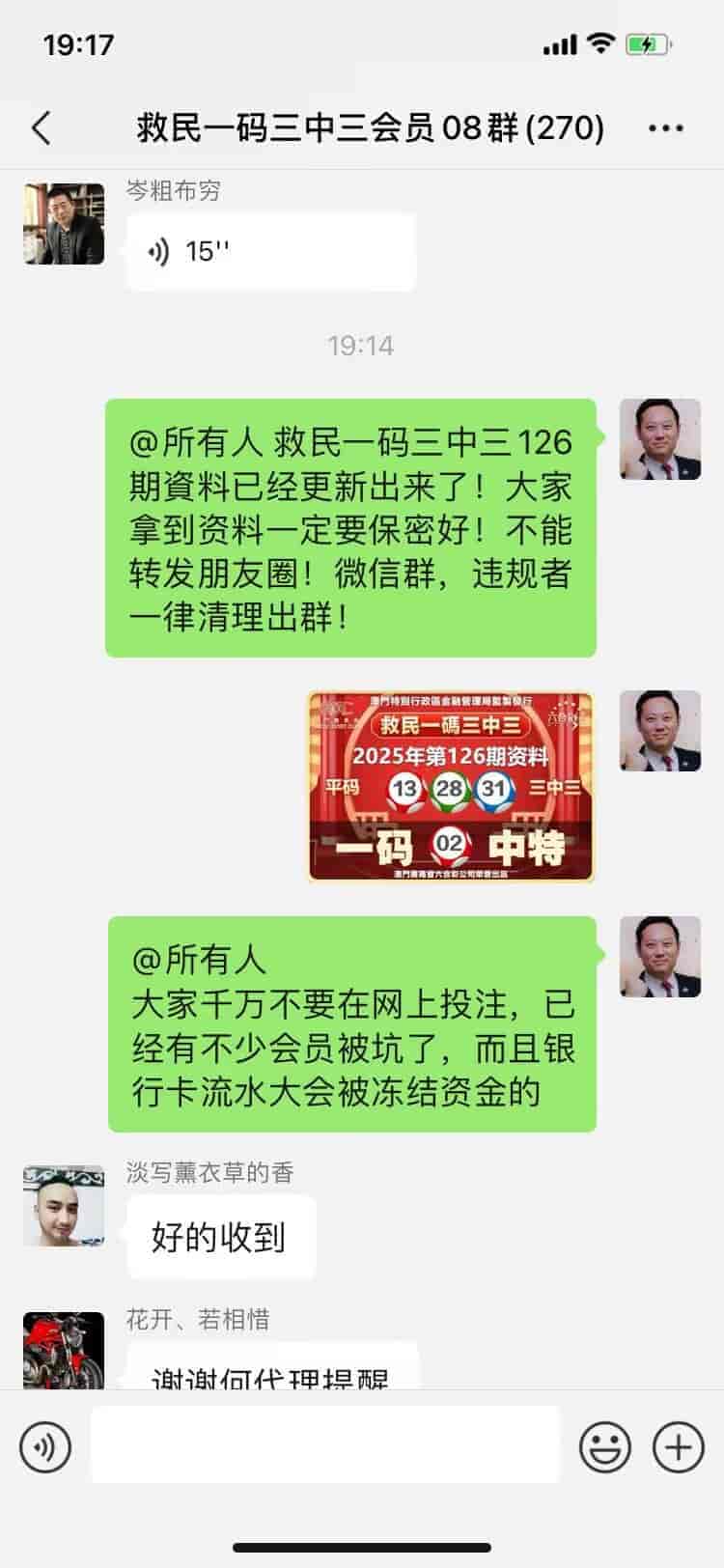Open the plus attachment menu
This screenshot has width=724, height=1568.
[679, 1447]
